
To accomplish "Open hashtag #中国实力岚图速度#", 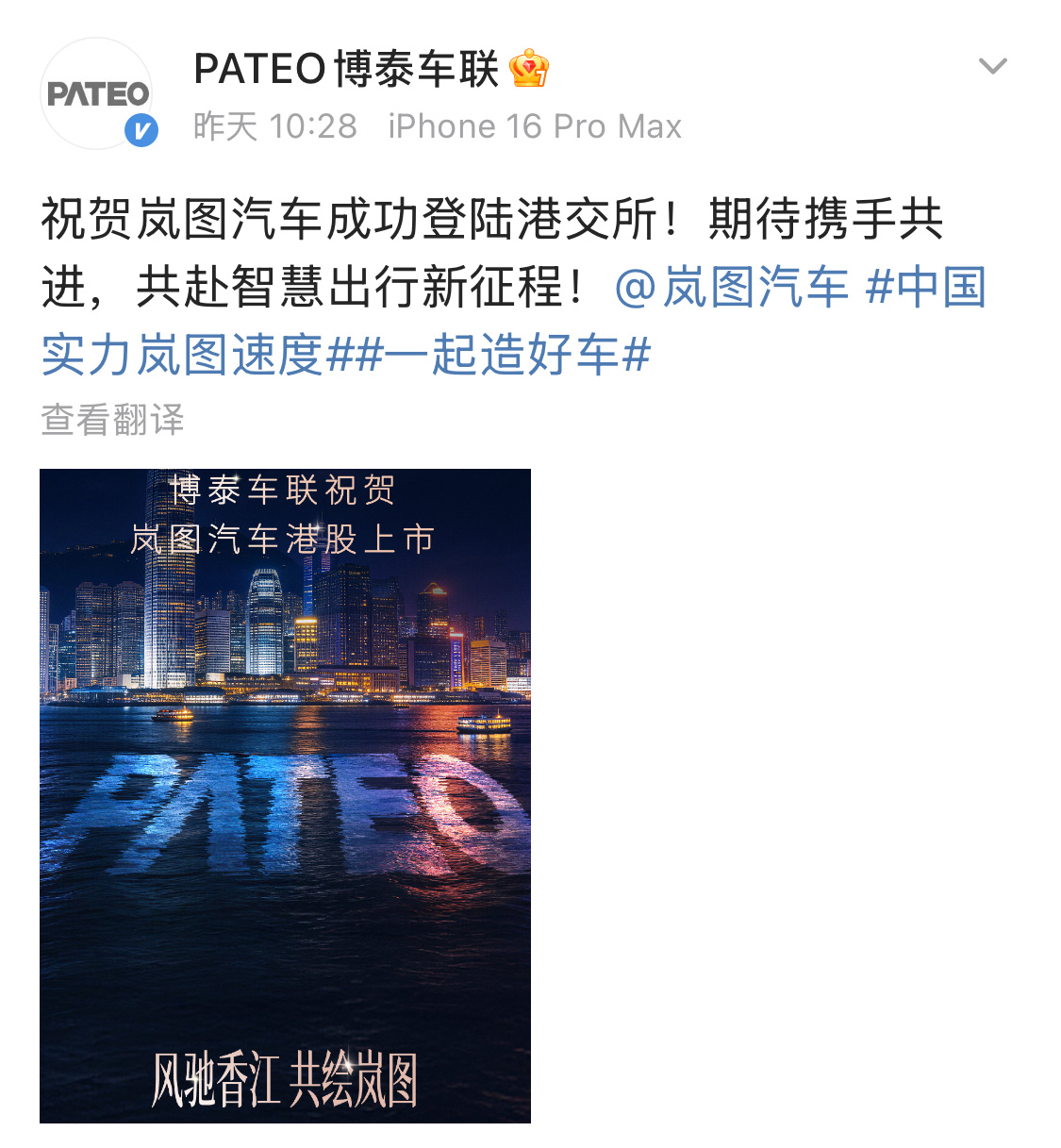I will click(185, 355).
